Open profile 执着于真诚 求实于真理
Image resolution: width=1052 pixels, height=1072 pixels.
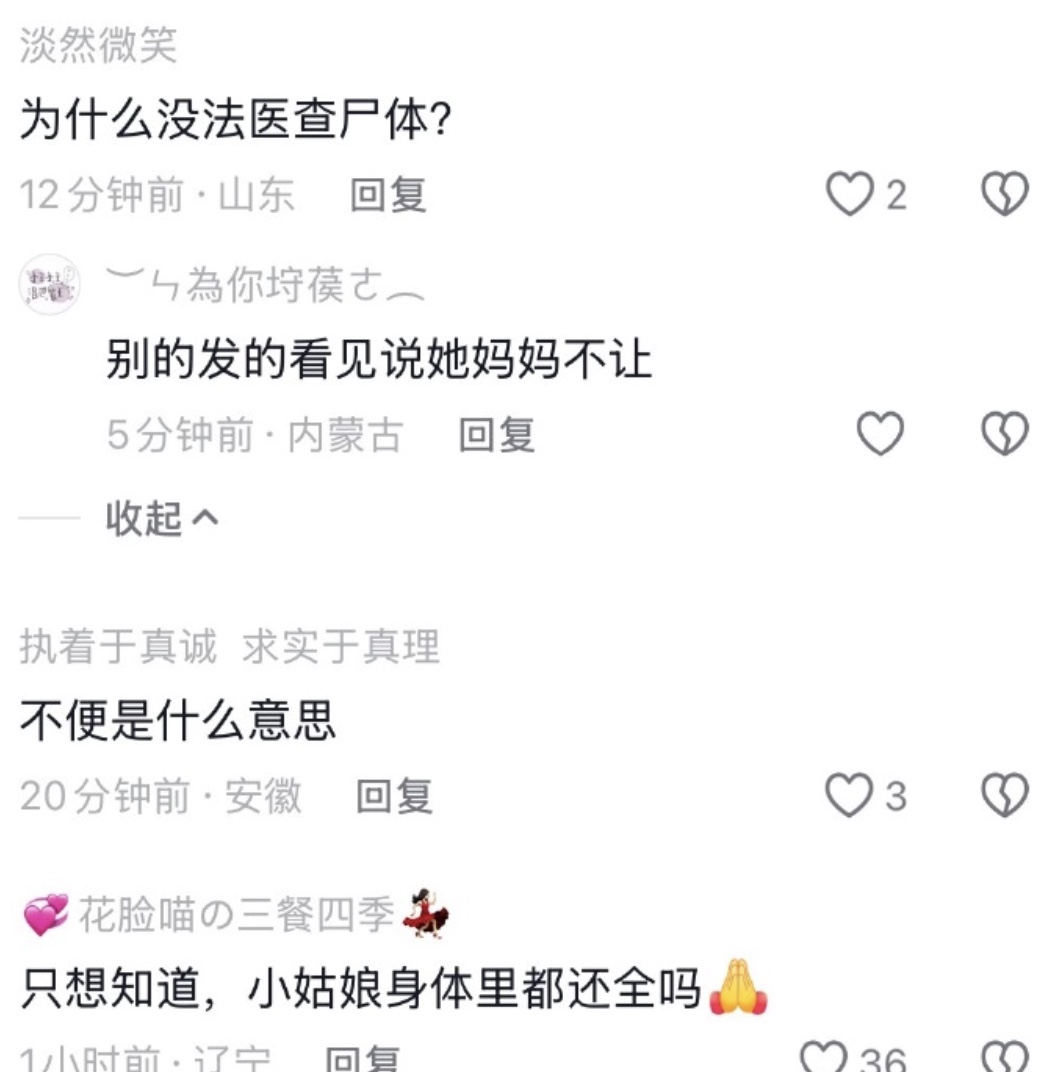pos(229,648)
